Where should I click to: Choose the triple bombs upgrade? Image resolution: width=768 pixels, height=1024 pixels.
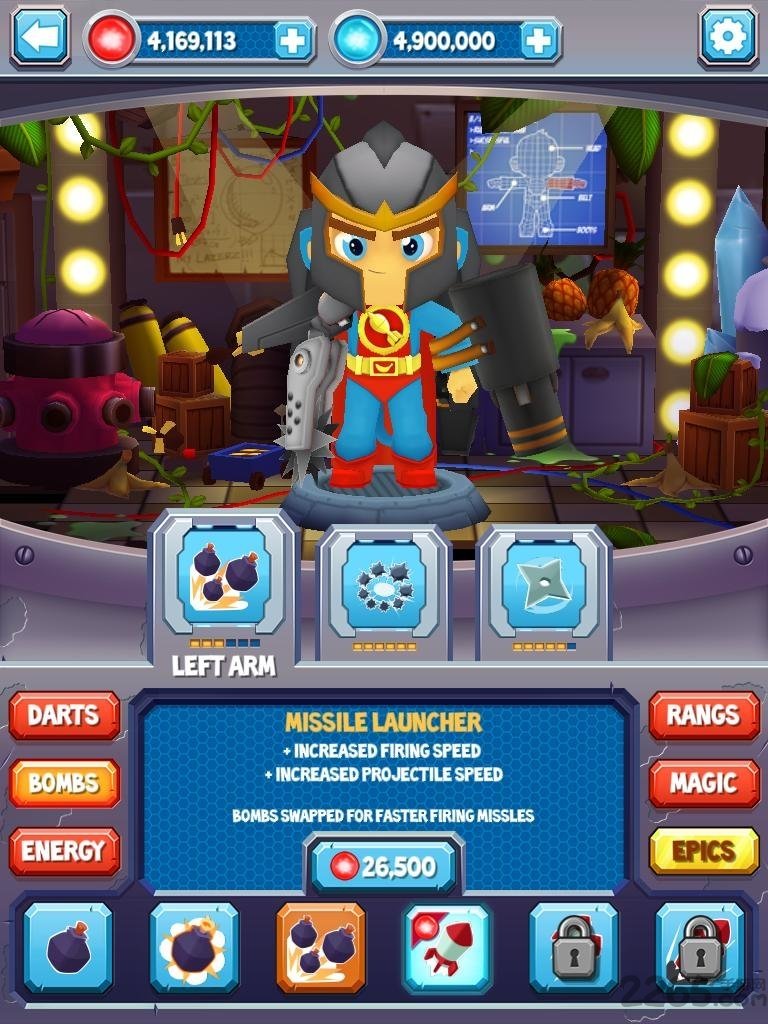pos(321,948)
